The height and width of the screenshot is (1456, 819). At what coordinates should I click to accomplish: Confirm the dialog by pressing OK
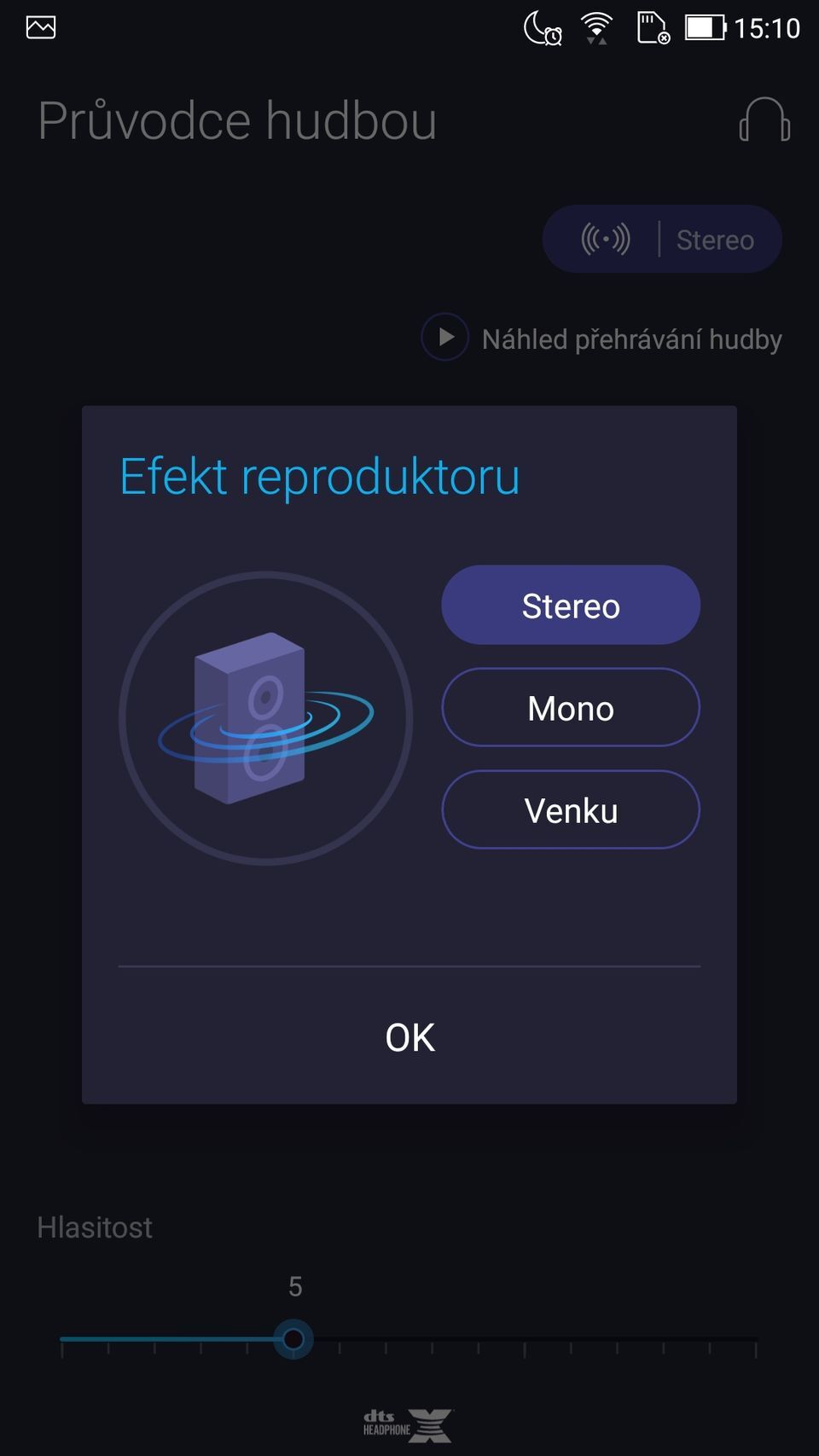[x=409, y=1036]
